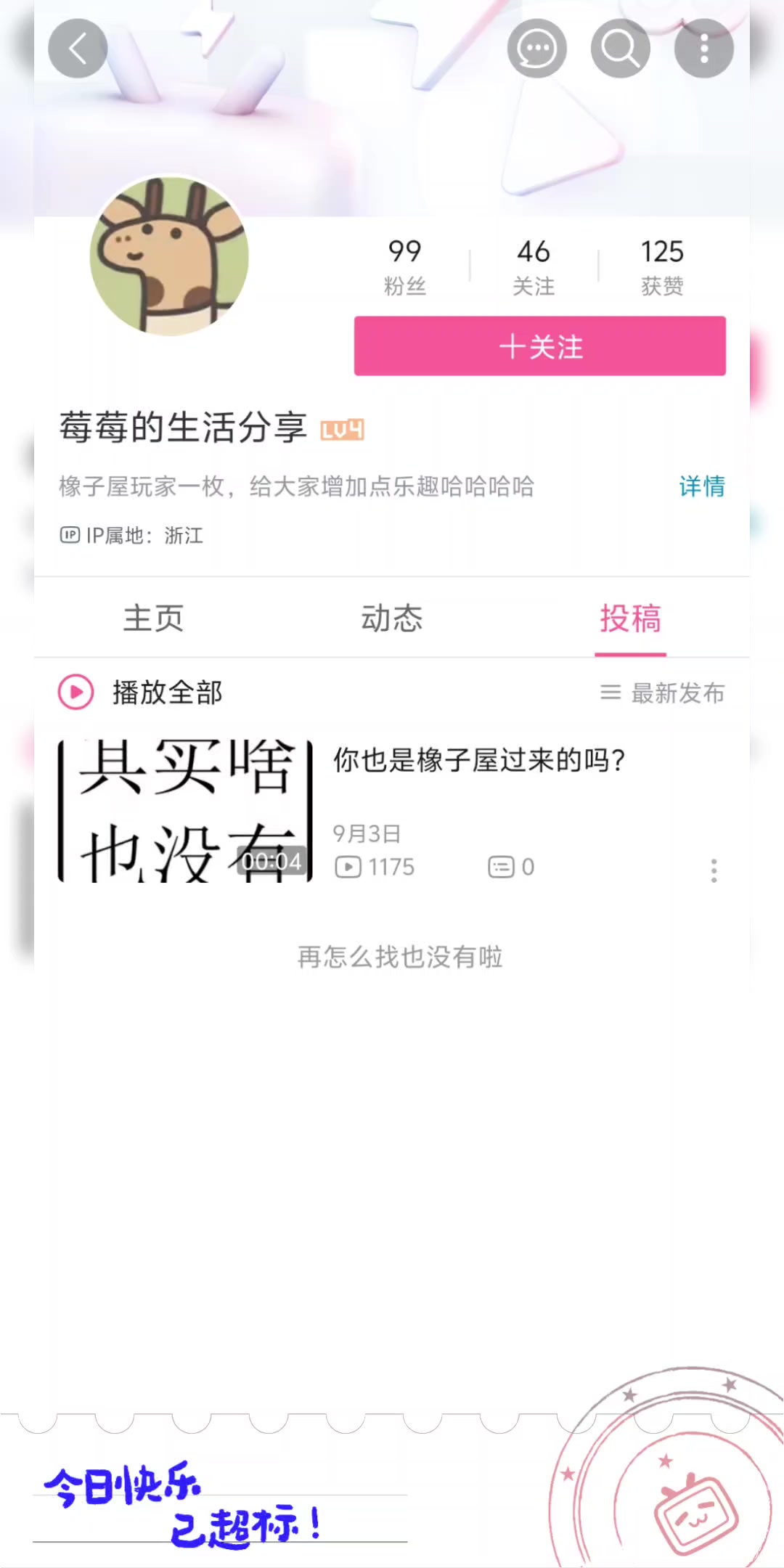
Task: View the 99 粉丝 followers list
Action: 405,266
